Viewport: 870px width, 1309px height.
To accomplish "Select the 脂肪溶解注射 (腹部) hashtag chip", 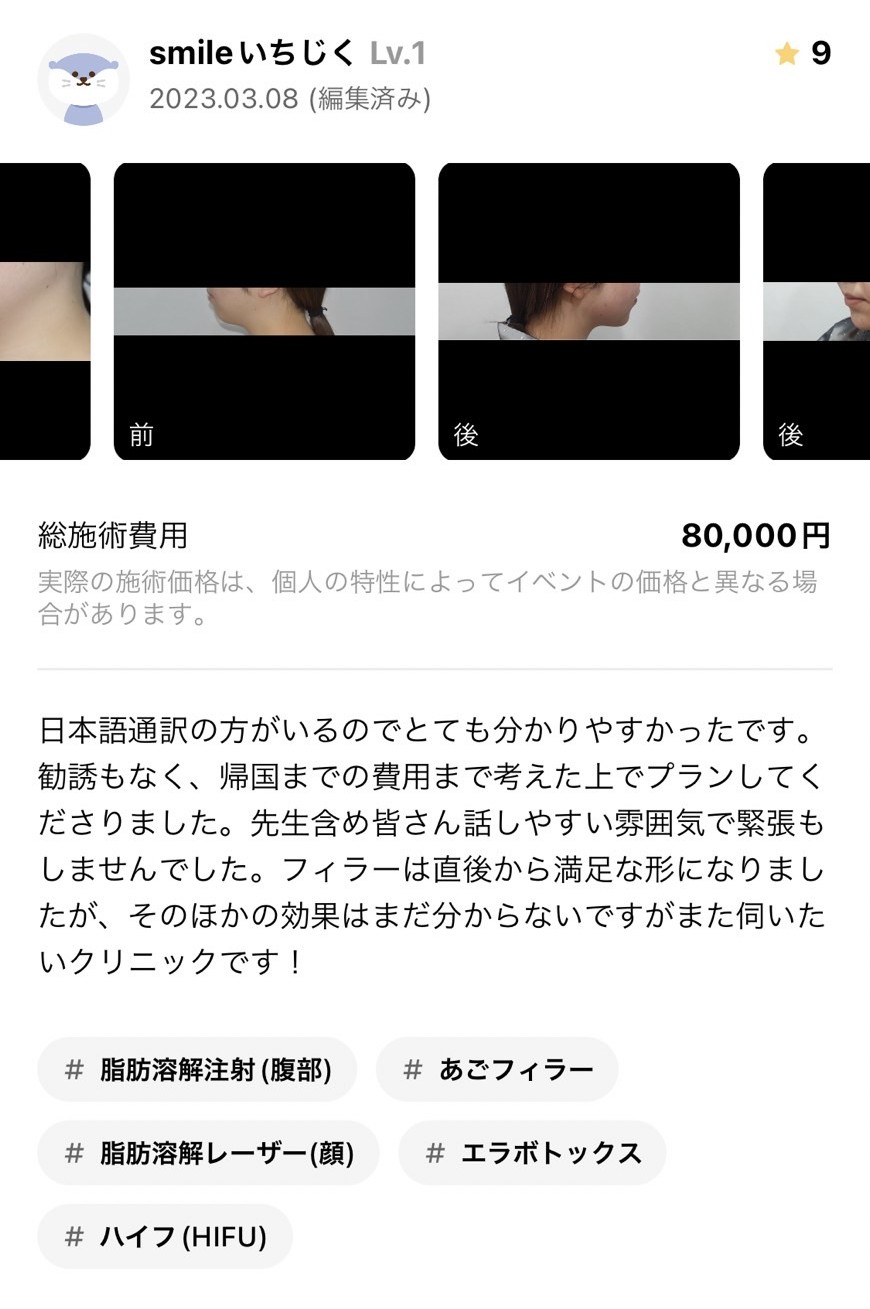I will tap(197, 1070).
